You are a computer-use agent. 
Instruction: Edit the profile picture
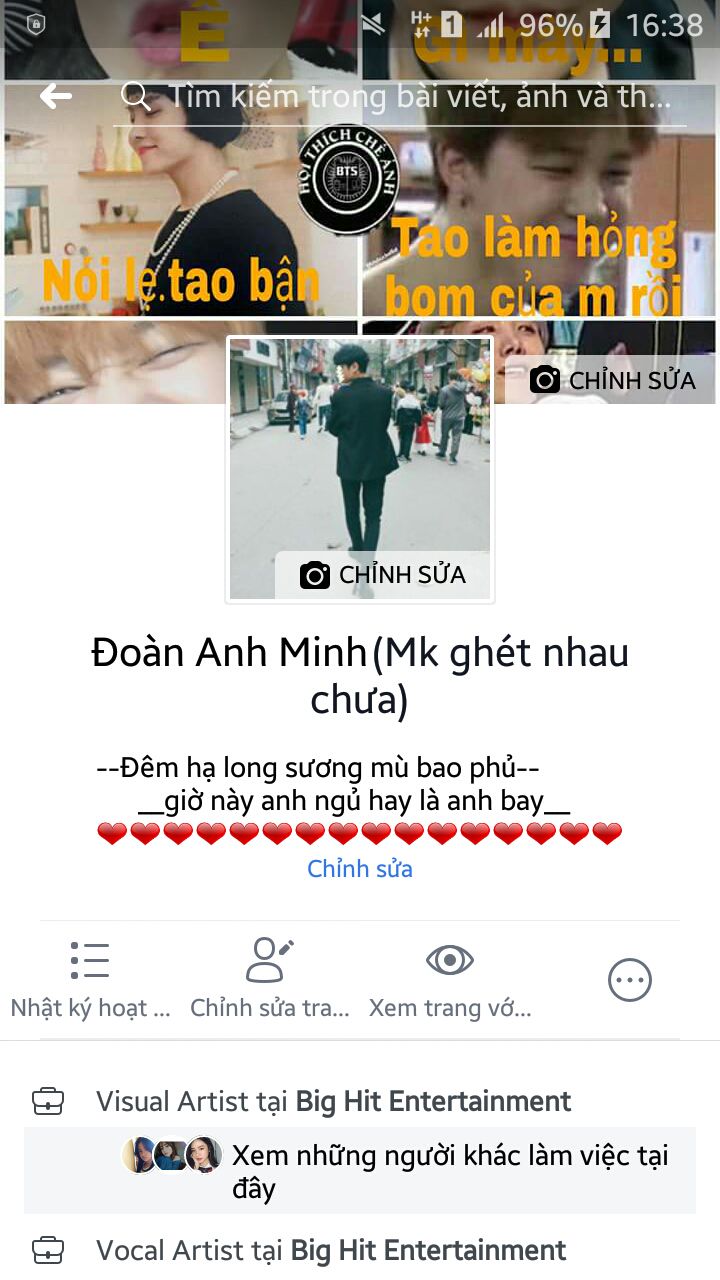[x=384, y=575]
